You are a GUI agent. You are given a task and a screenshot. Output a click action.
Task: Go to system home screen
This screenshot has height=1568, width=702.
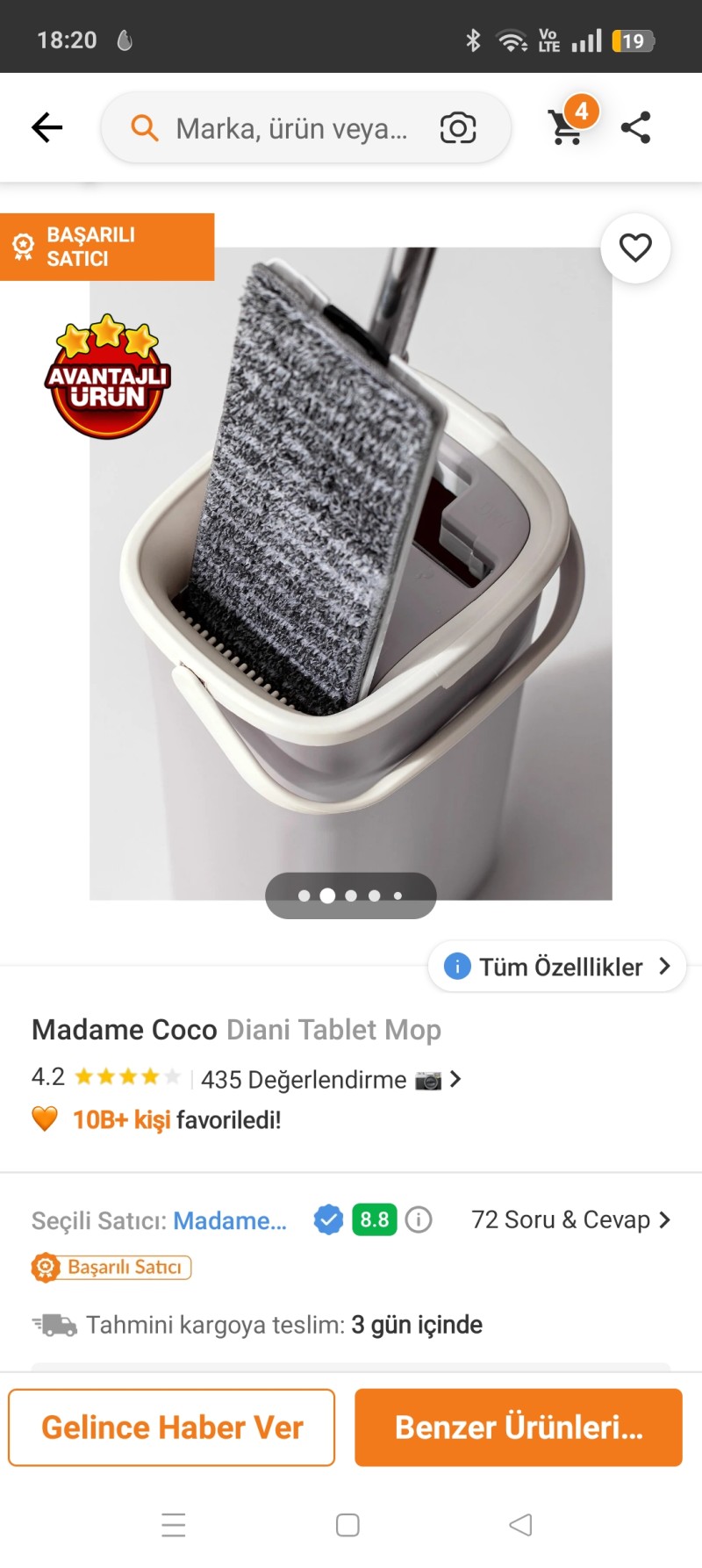347,1525
